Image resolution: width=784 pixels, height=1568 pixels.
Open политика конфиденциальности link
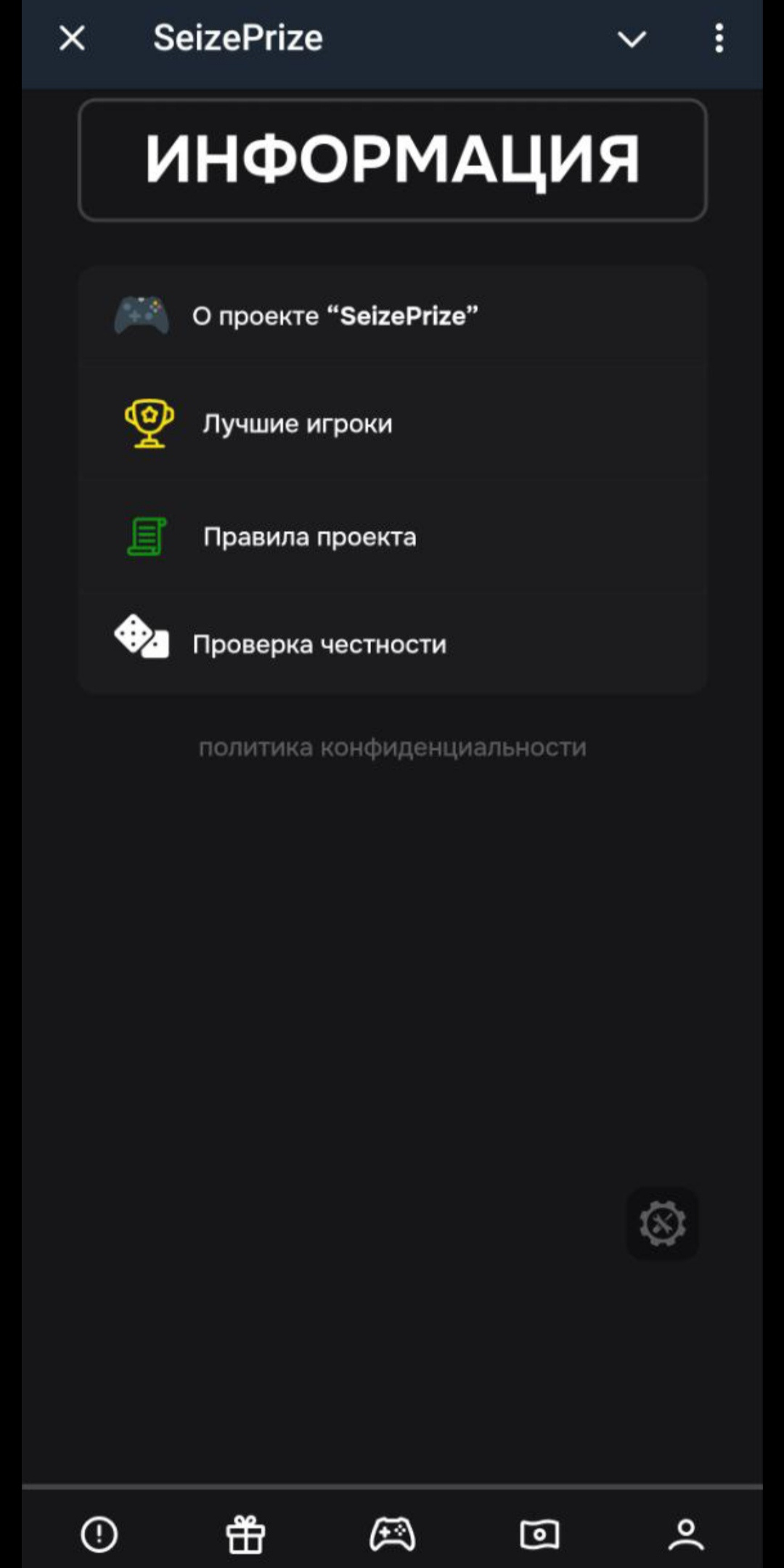coord(392,747)
